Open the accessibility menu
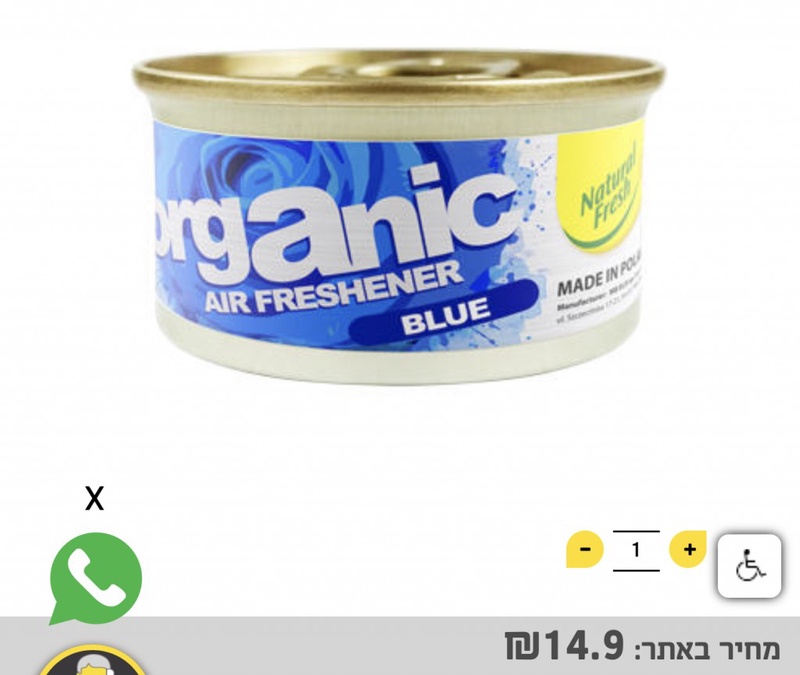 click(749, 566)
